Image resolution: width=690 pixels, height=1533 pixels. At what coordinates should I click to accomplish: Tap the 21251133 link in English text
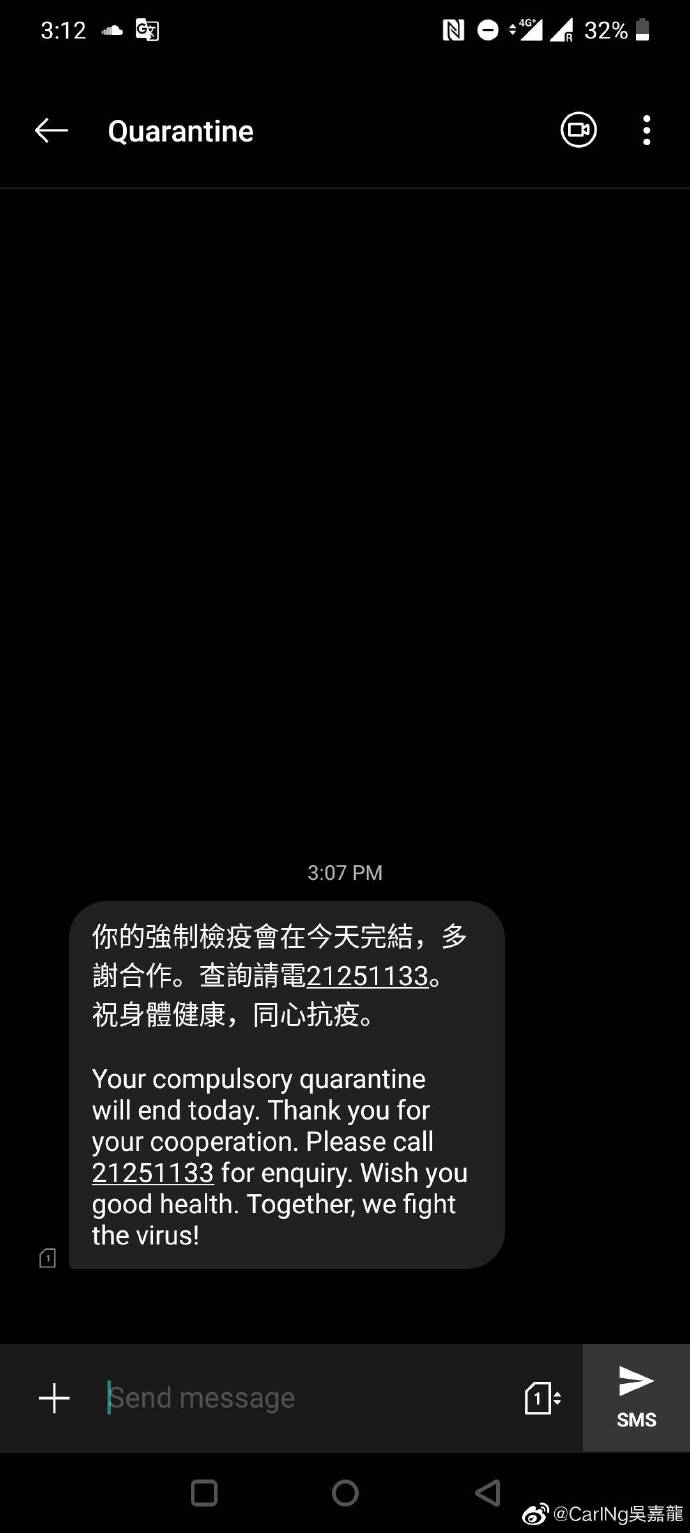[x=153, y=1172]
